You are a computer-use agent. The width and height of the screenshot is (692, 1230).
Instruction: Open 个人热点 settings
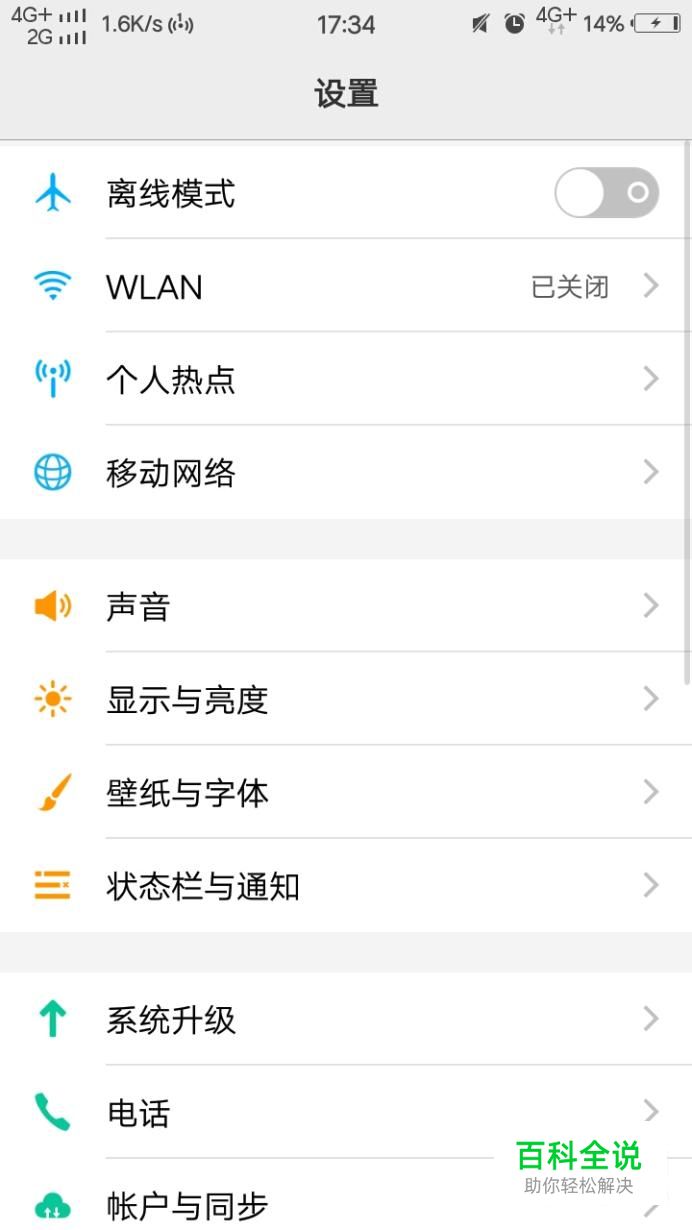coord(346,379)
